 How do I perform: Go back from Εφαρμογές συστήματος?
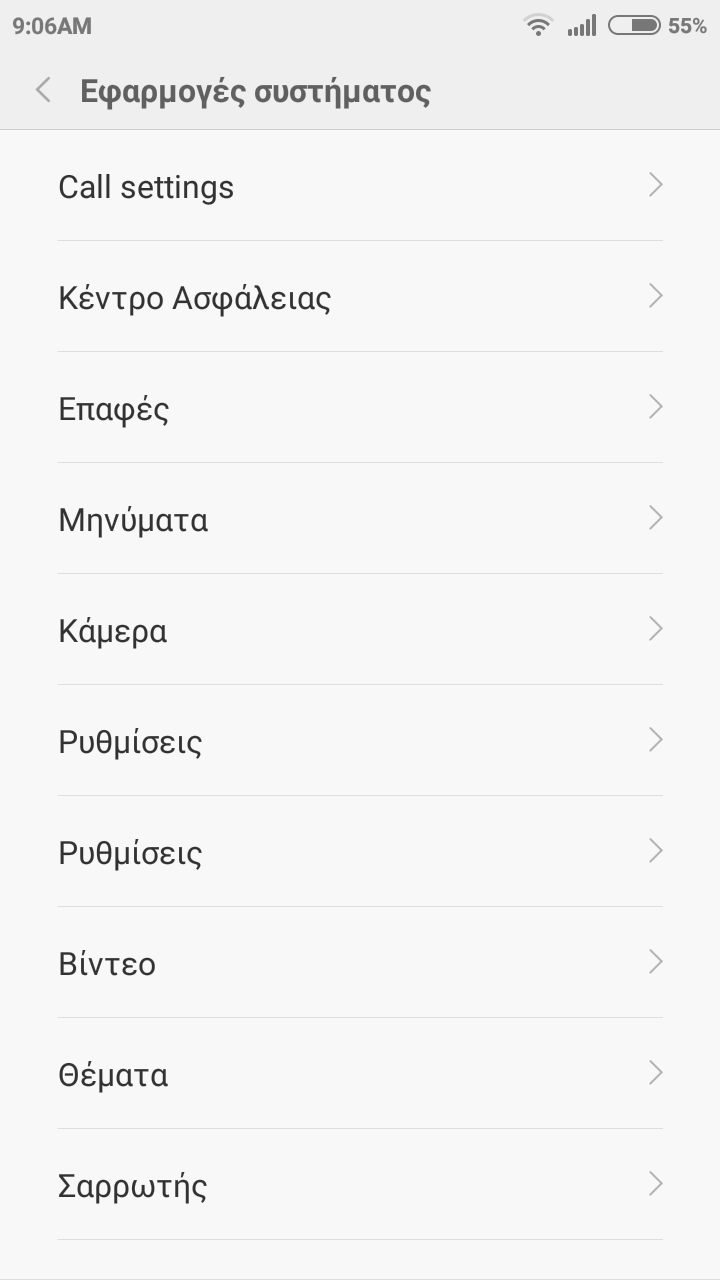tap(43, 91)
